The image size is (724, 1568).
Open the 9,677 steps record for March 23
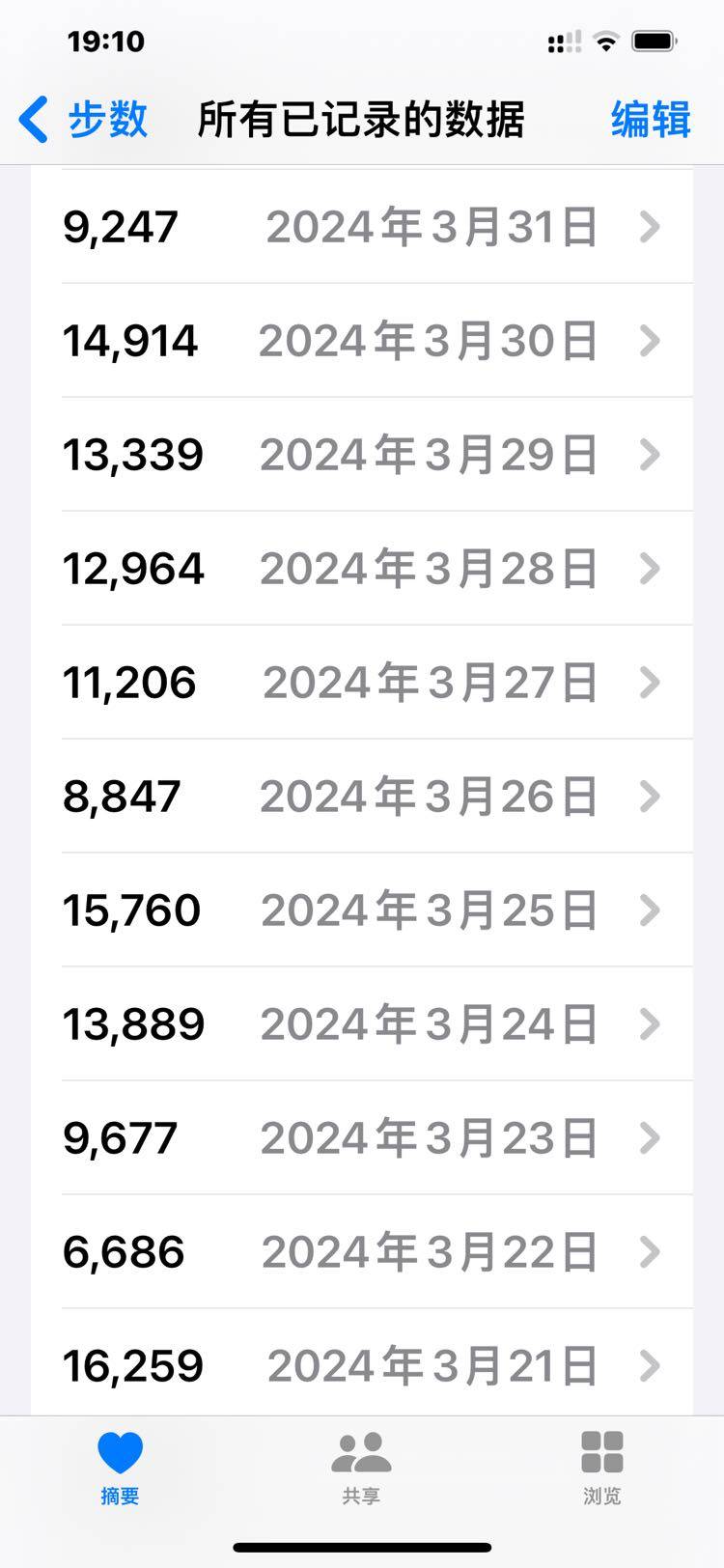tap(362, 1138)
